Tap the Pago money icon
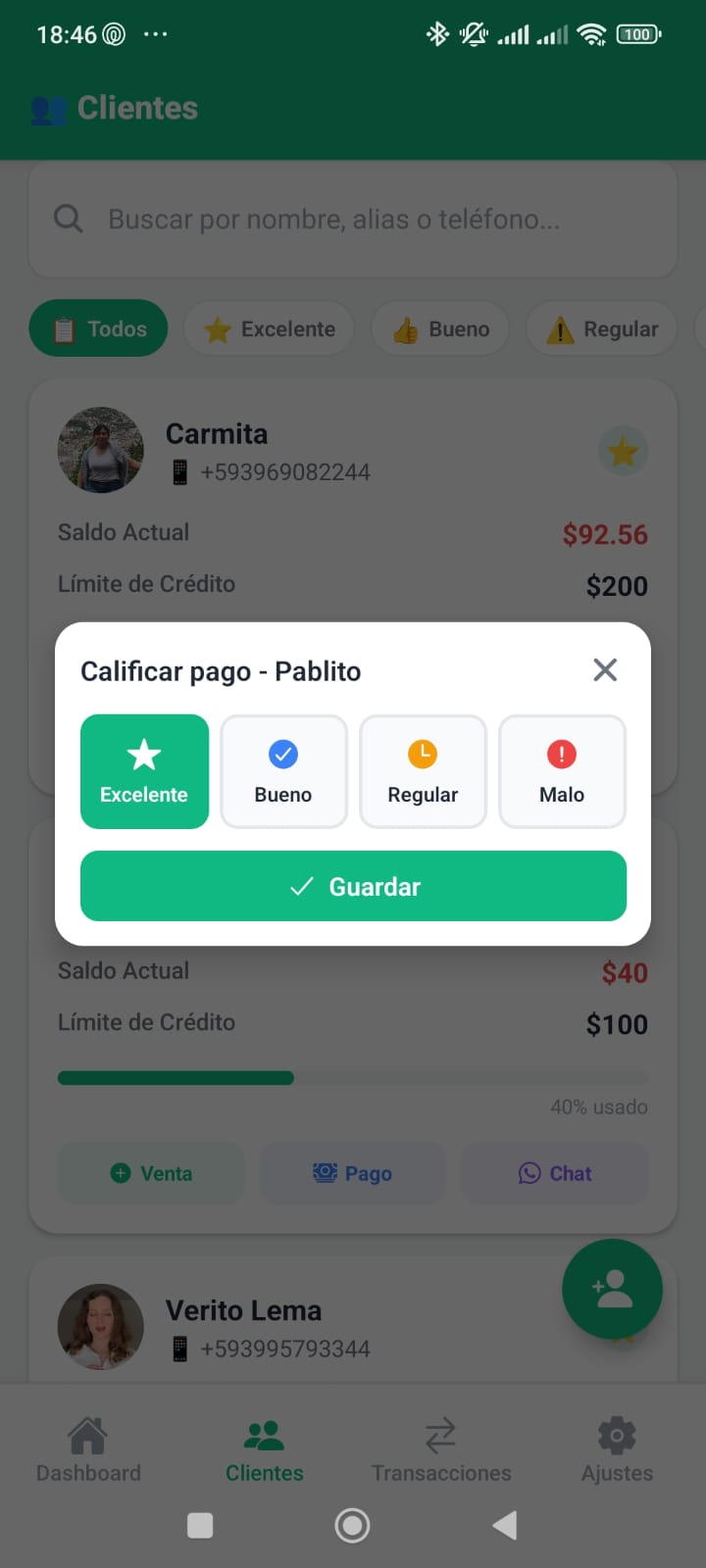This screenshot has width=706, height=1568. [x=325, y=1172]
